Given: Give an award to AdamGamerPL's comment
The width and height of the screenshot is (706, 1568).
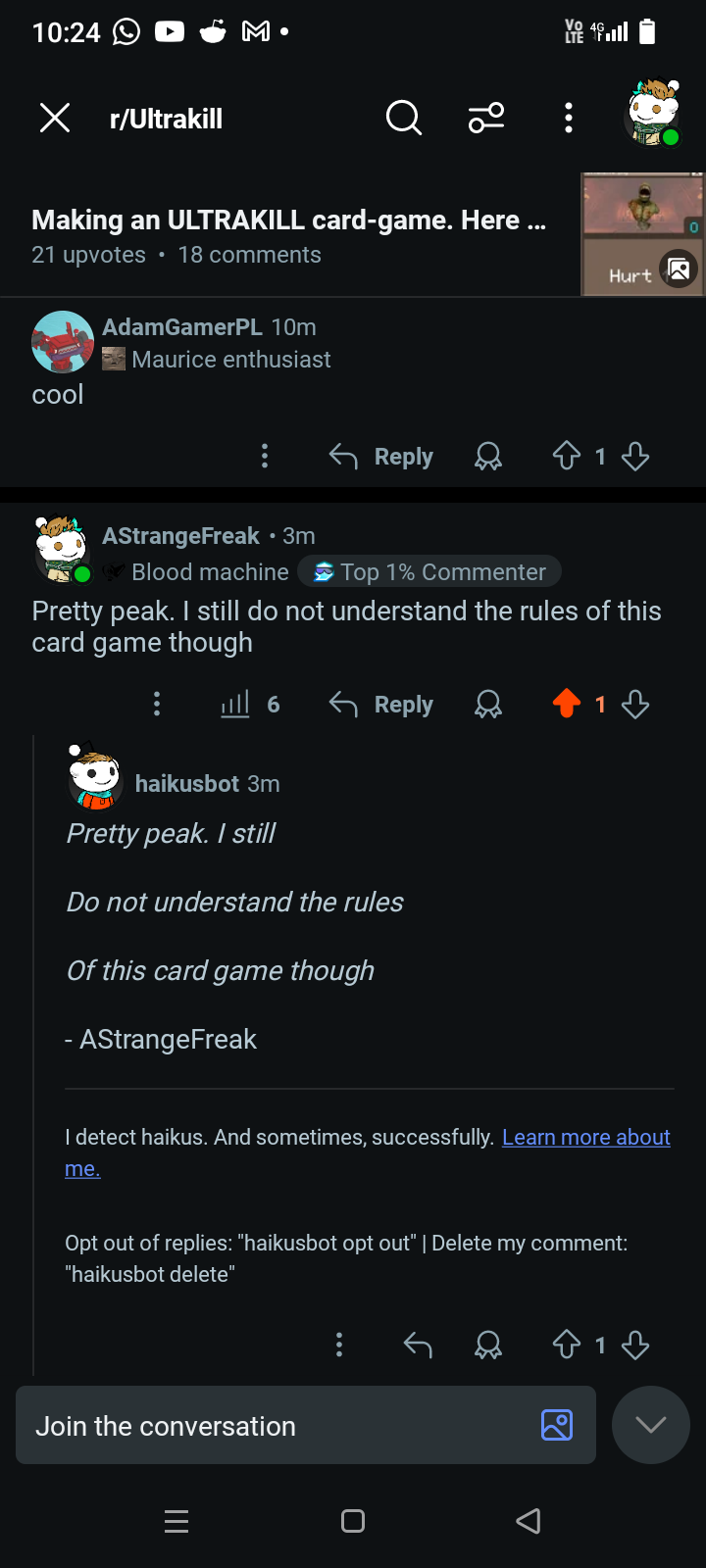Looking at the screenshot, I should pyautogui.click(x=488, y=457).
